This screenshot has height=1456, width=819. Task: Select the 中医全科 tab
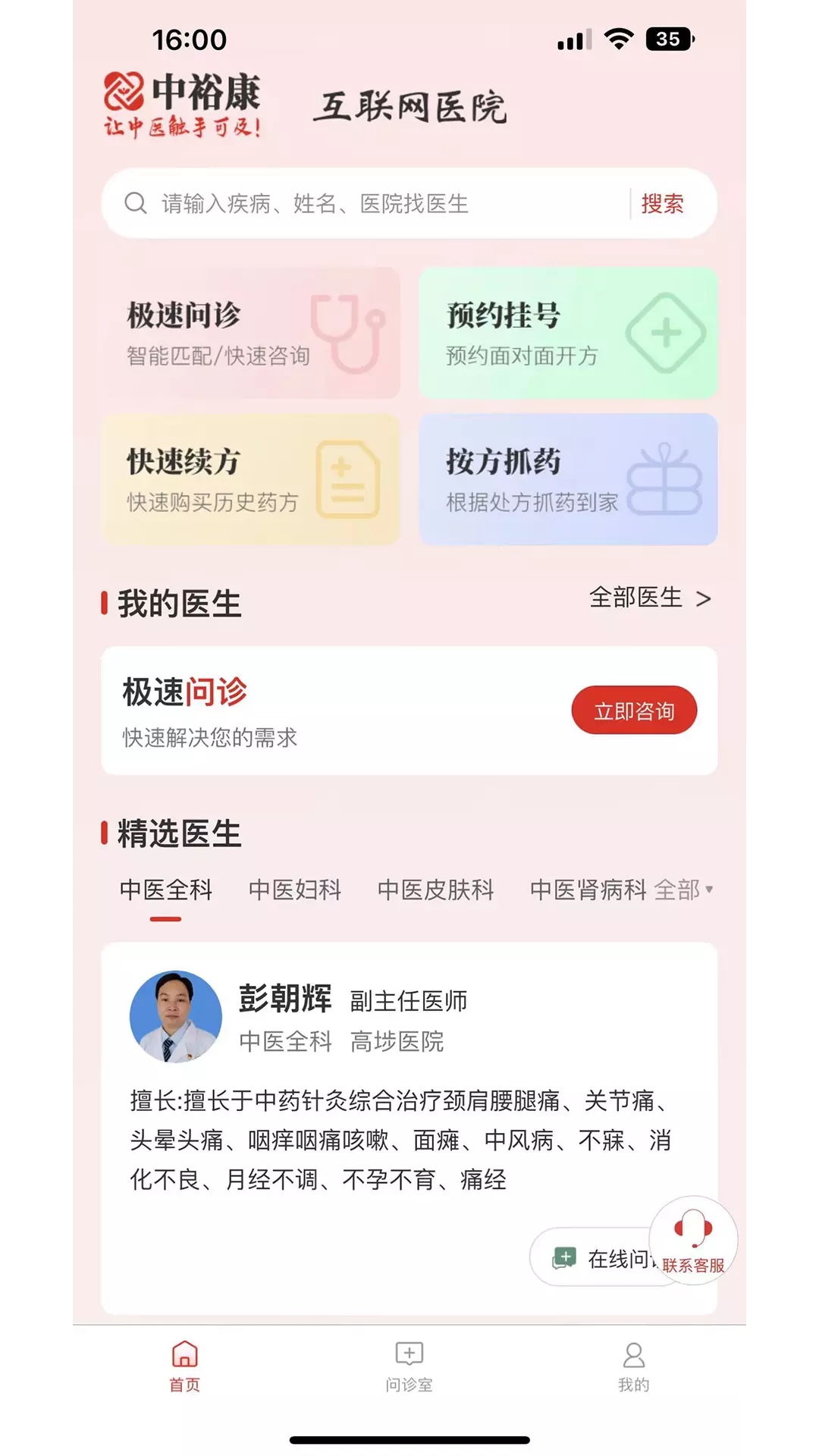(166, 890)
